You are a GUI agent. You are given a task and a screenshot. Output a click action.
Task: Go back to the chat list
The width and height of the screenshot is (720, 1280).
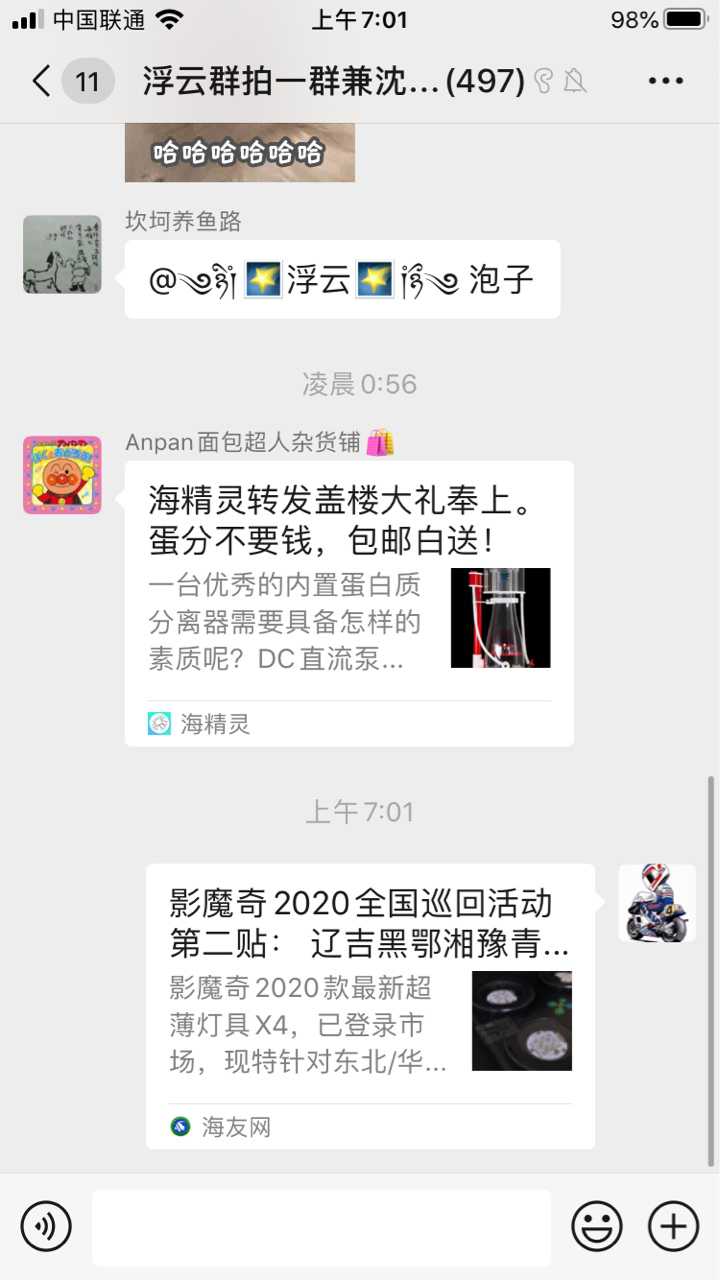(42, 81)
